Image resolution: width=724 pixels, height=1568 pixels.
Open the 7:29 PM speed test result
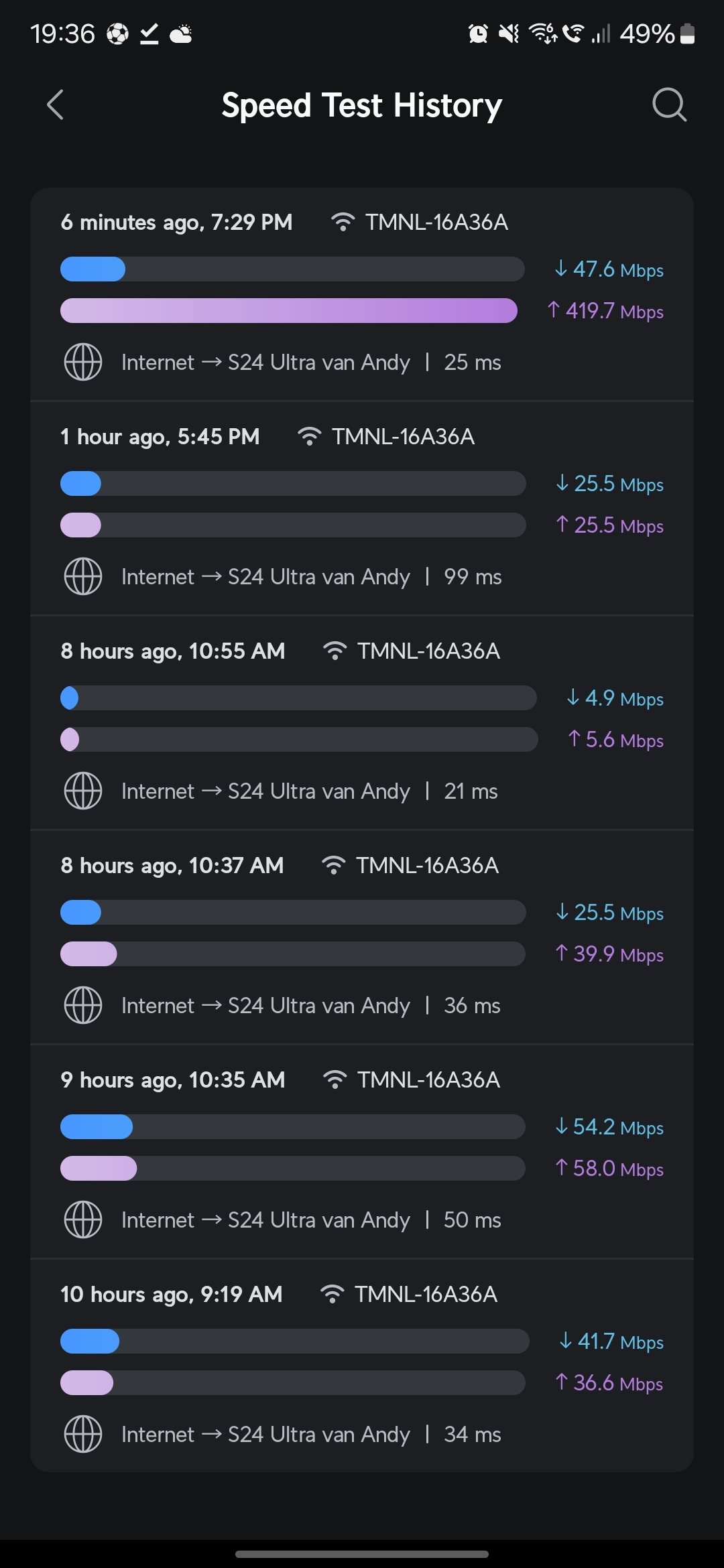(362, 294)
